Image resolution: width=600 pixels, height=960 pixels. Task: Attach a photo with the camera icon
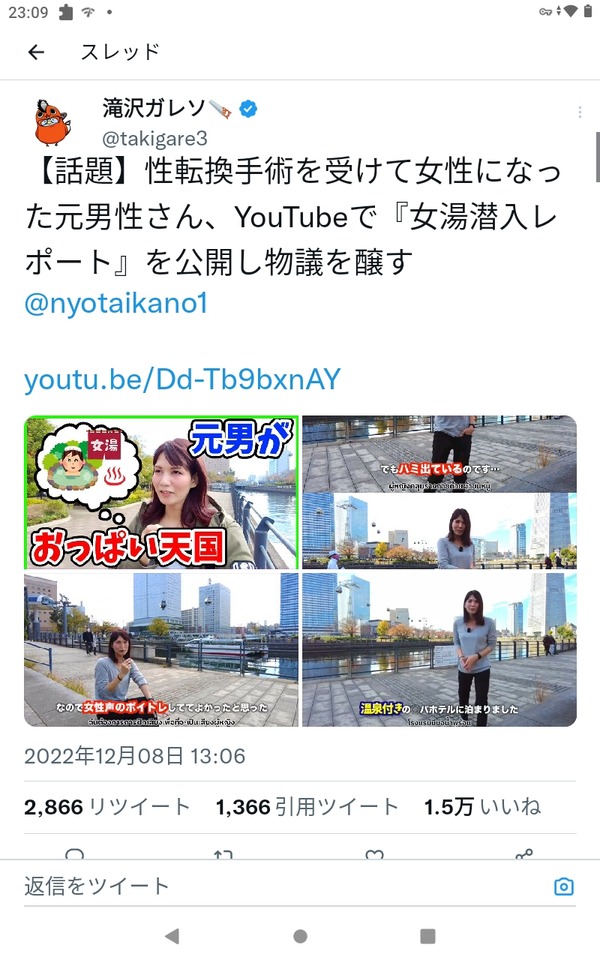coord(564,886)
